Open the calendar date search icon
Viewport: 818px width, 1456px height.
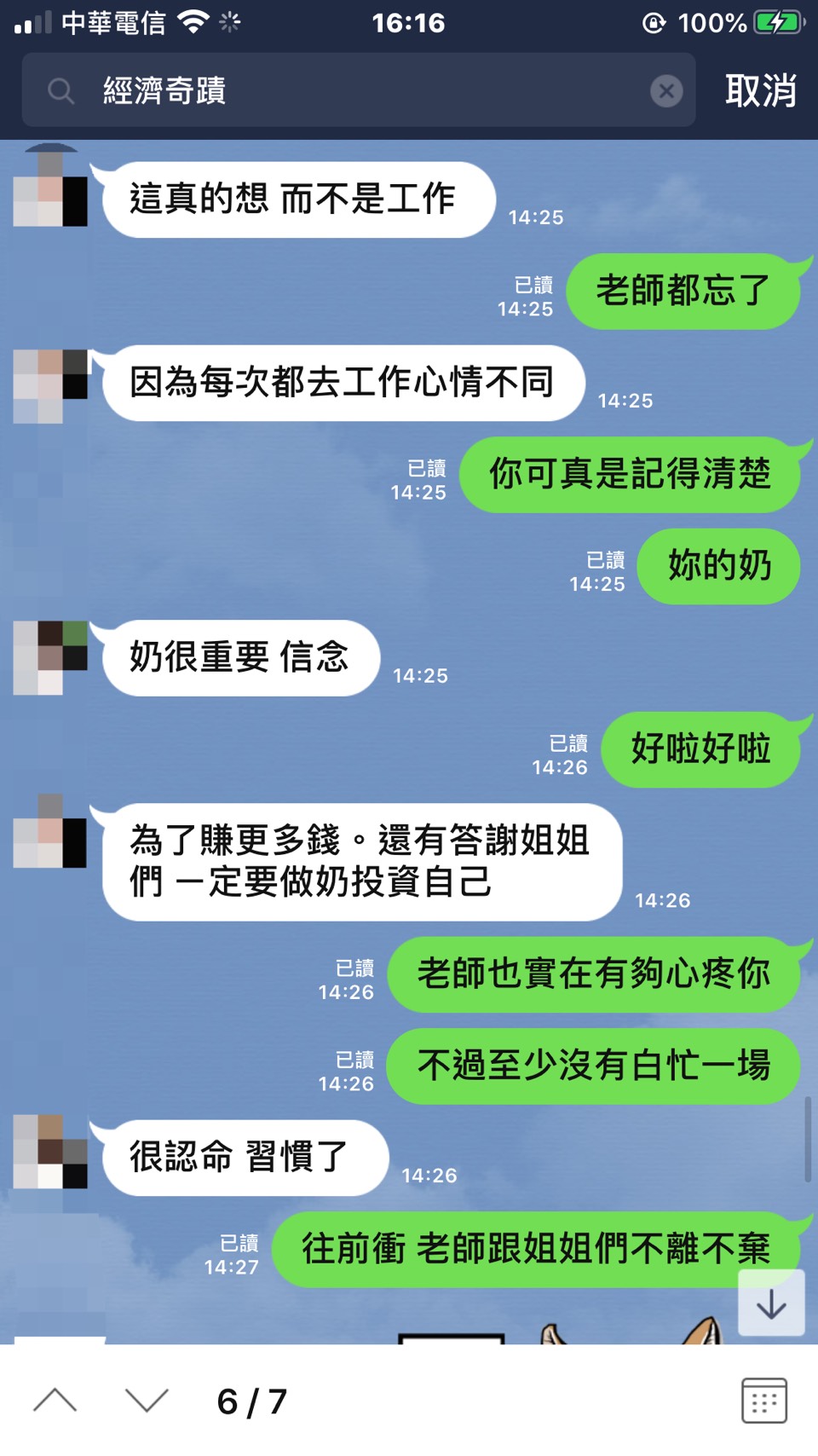pos(763,1401)
